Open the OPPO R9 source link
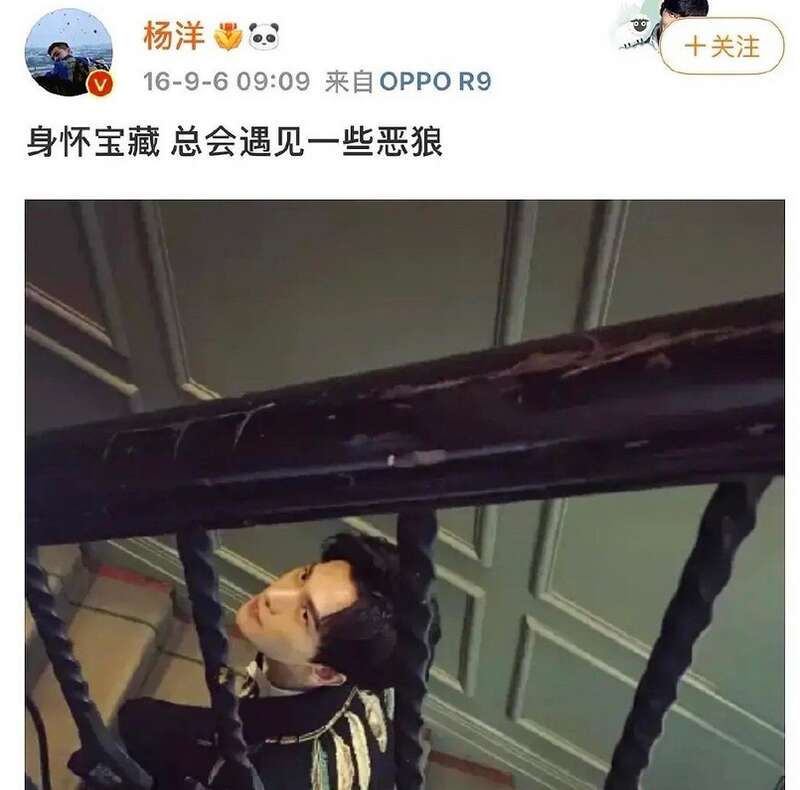 (436, 81)
